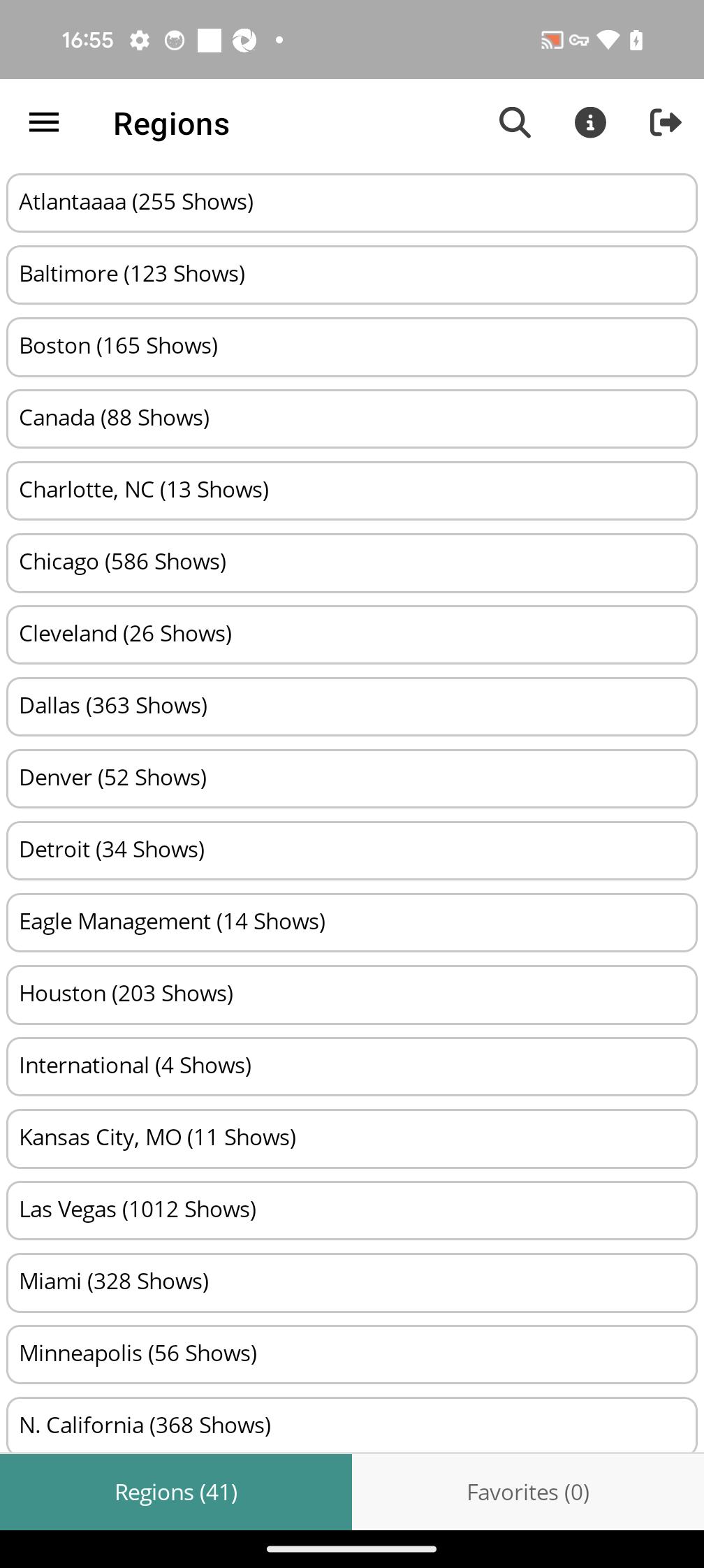Open Chicago (586 Shows)
The height and width of the screenshot is (1568, 704).
pyautogui.click(x=352, y=562)
